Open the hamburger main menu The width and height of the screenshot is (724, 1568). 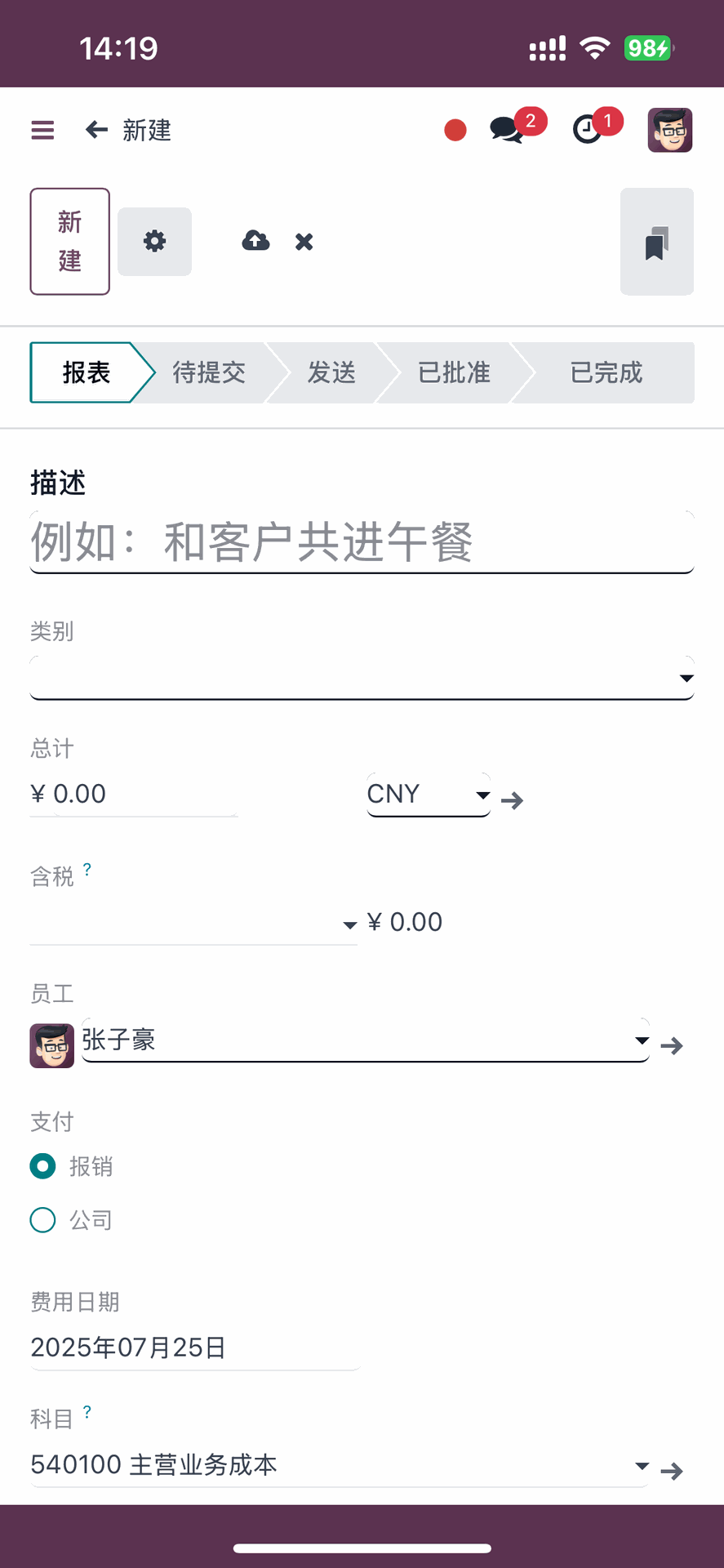[42, 130]
